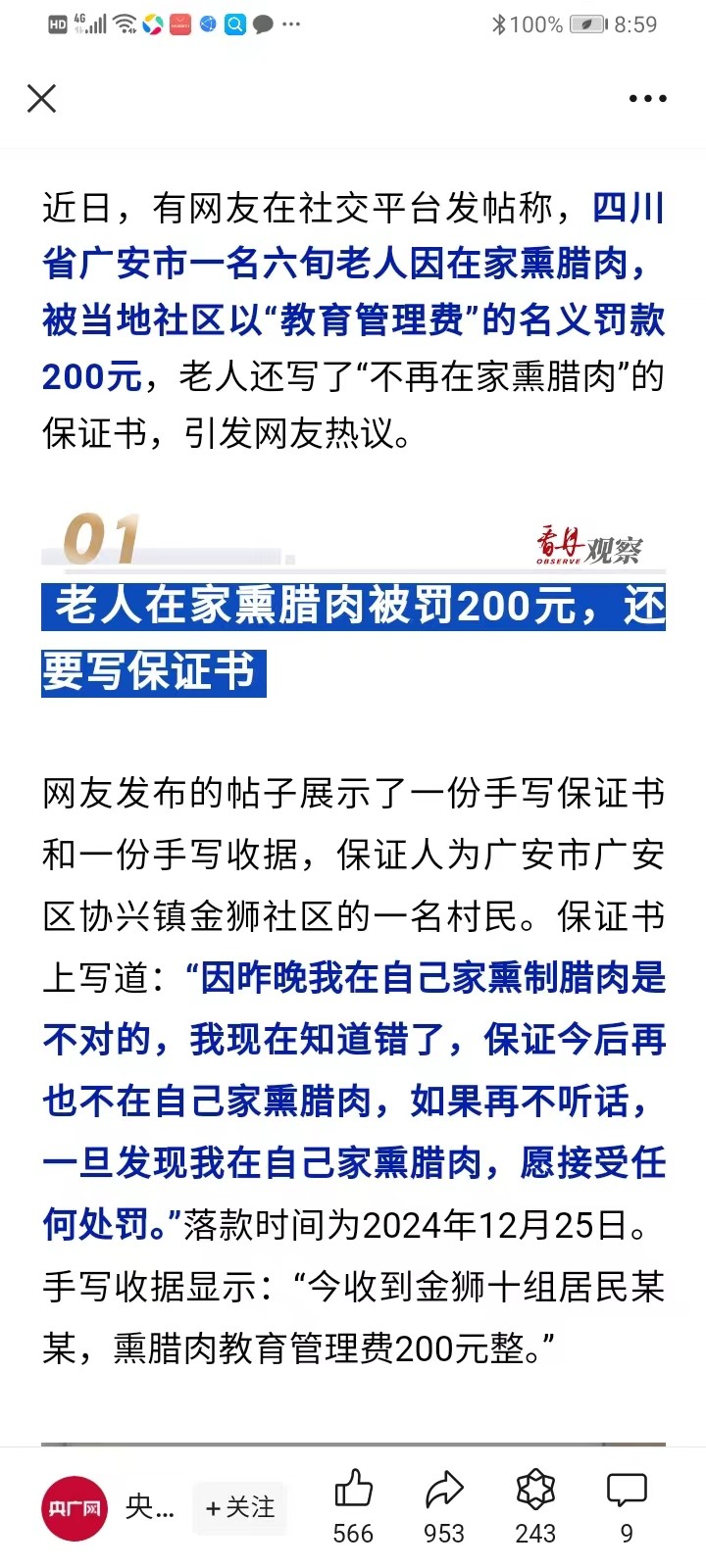Screen dimensions: 706x1568
Task: Open the 央广网 publisher profile avatar
Action: click(75, 1507)
